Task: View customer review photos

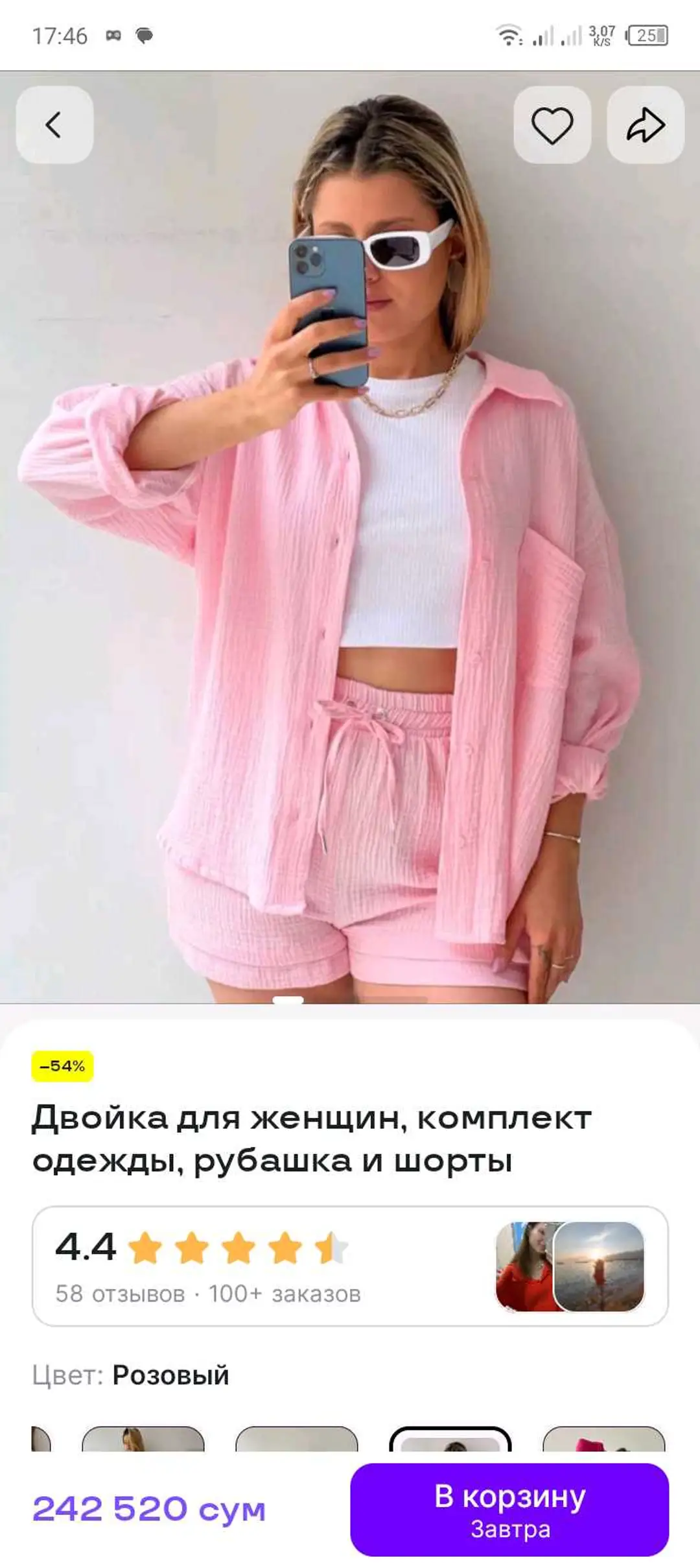Action: [x=570, y=1266]
